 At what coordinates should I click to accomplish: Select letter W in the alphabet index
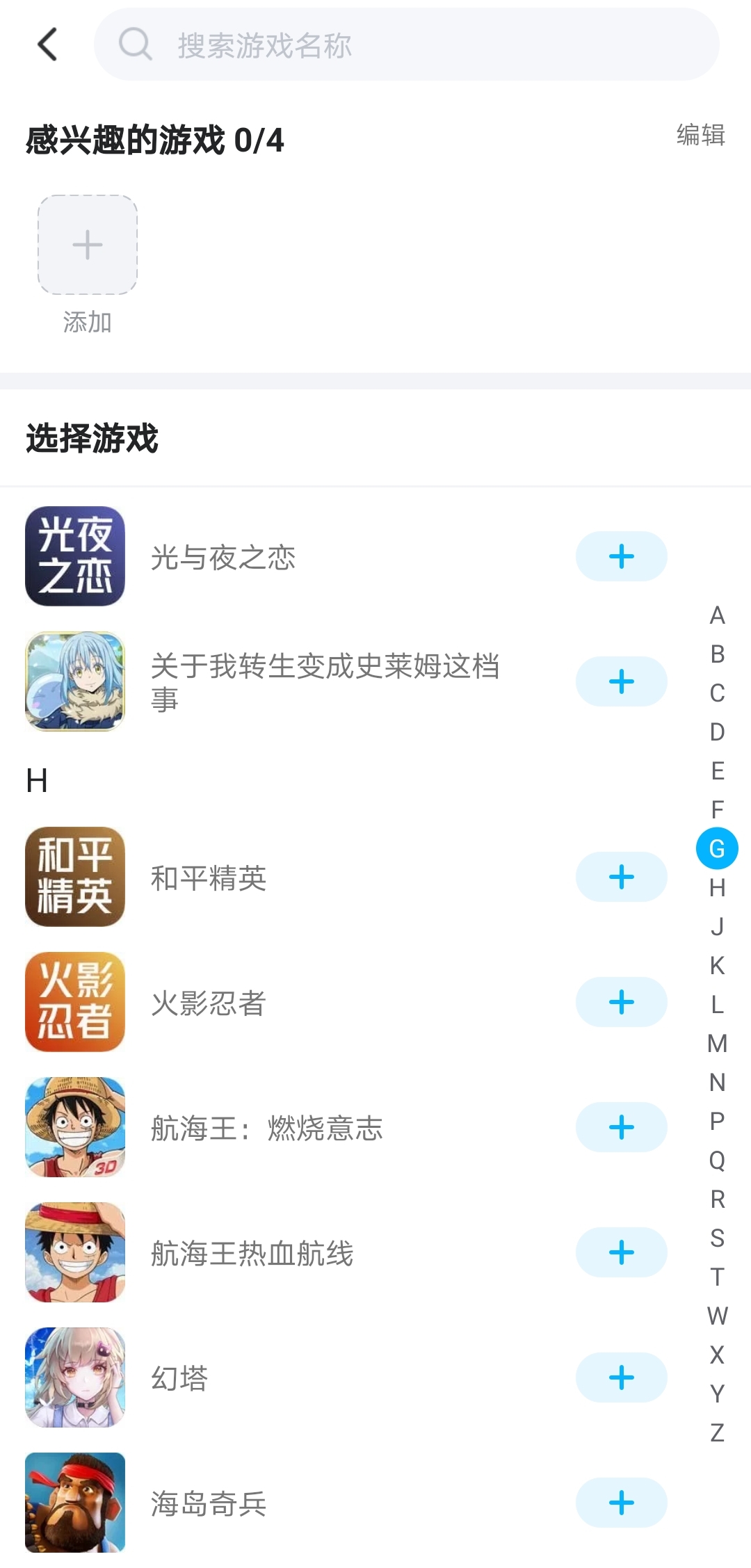[717, 1316]
